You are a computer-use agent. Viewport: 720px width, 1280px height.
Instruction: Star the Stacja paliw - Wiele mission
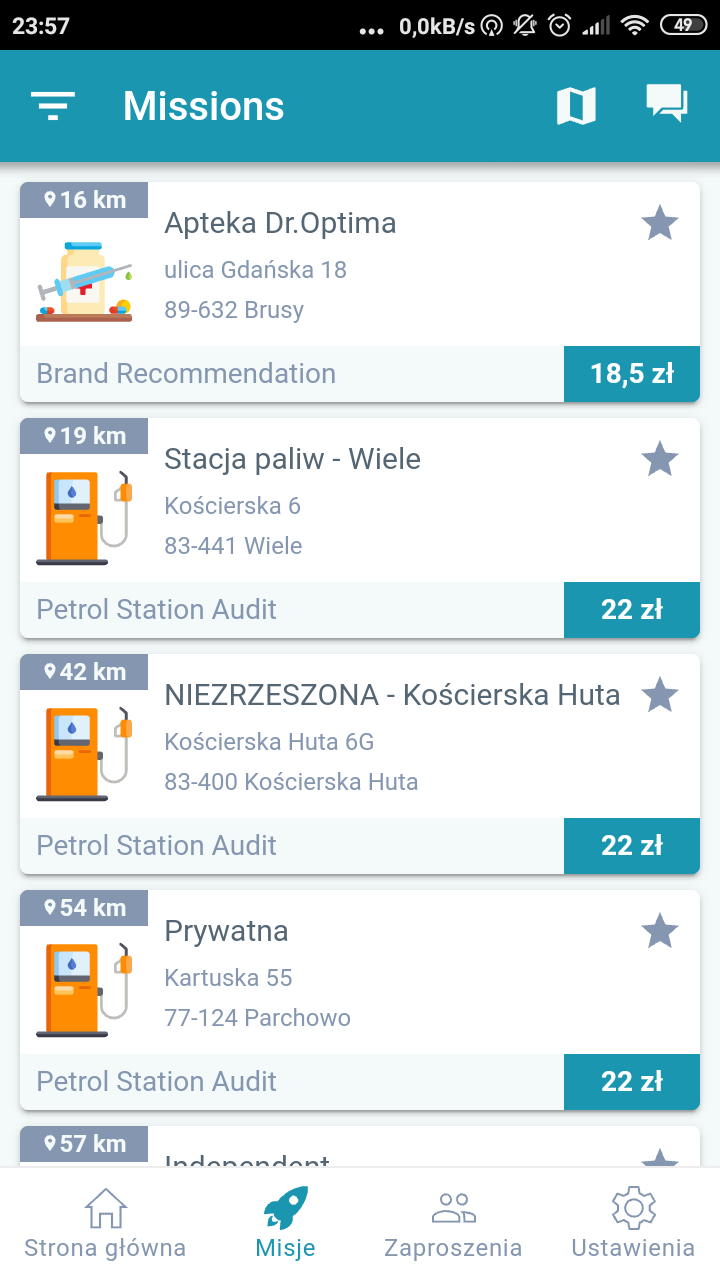click(659, 459)
